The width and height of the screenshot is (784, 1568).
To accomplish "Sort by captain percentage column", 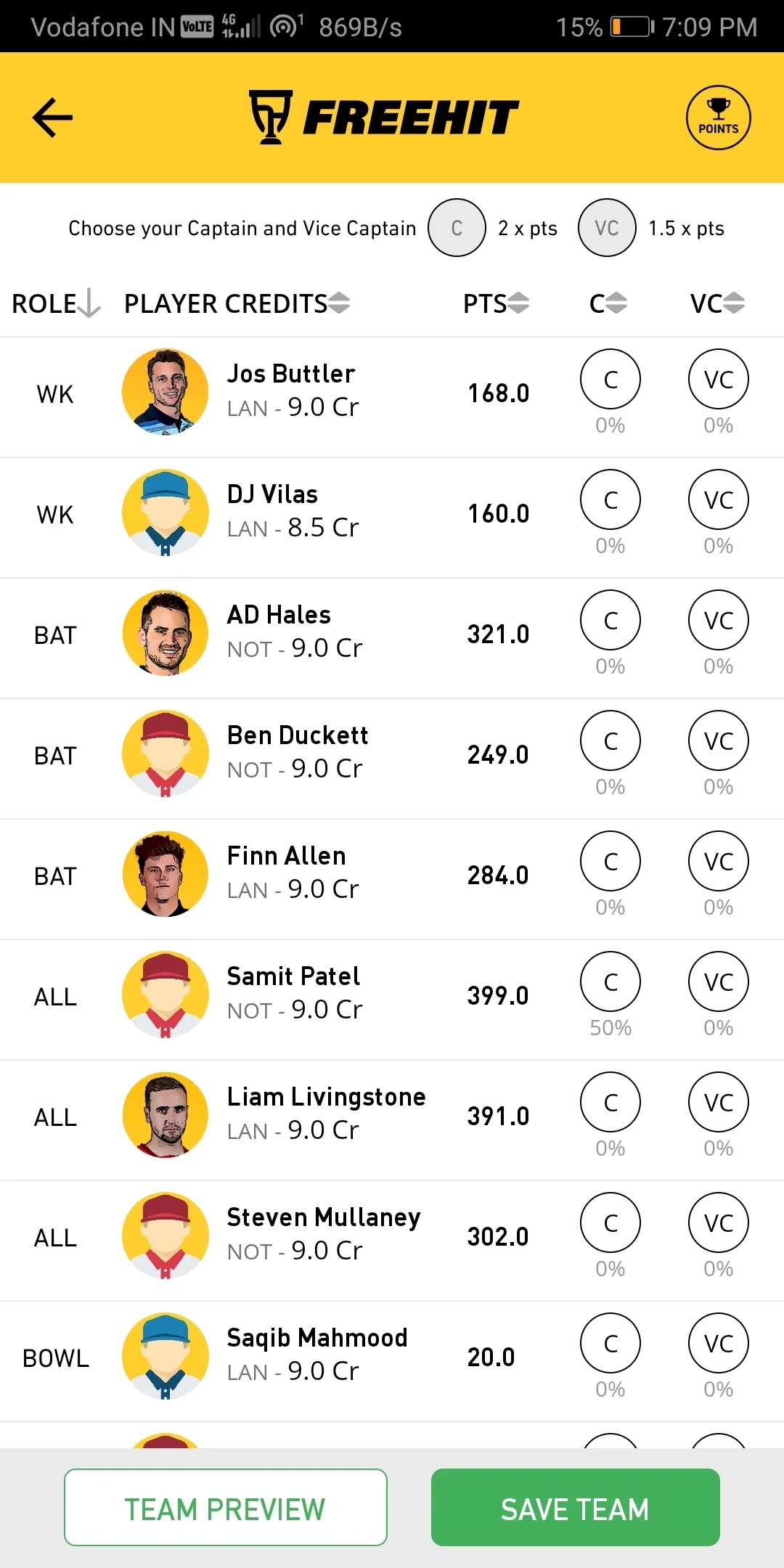I will tap(608, 303).
